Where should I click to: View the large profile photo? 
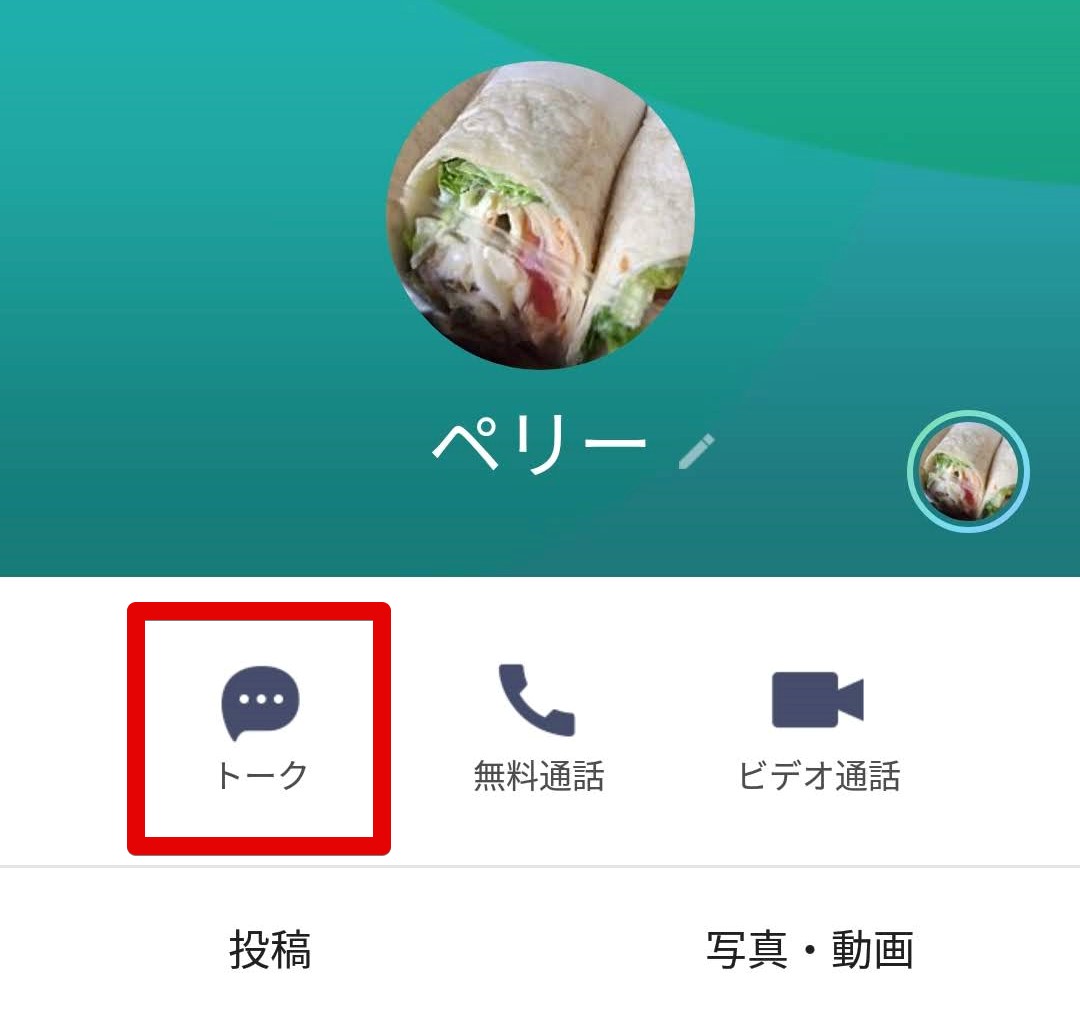[x=541, y=215]
